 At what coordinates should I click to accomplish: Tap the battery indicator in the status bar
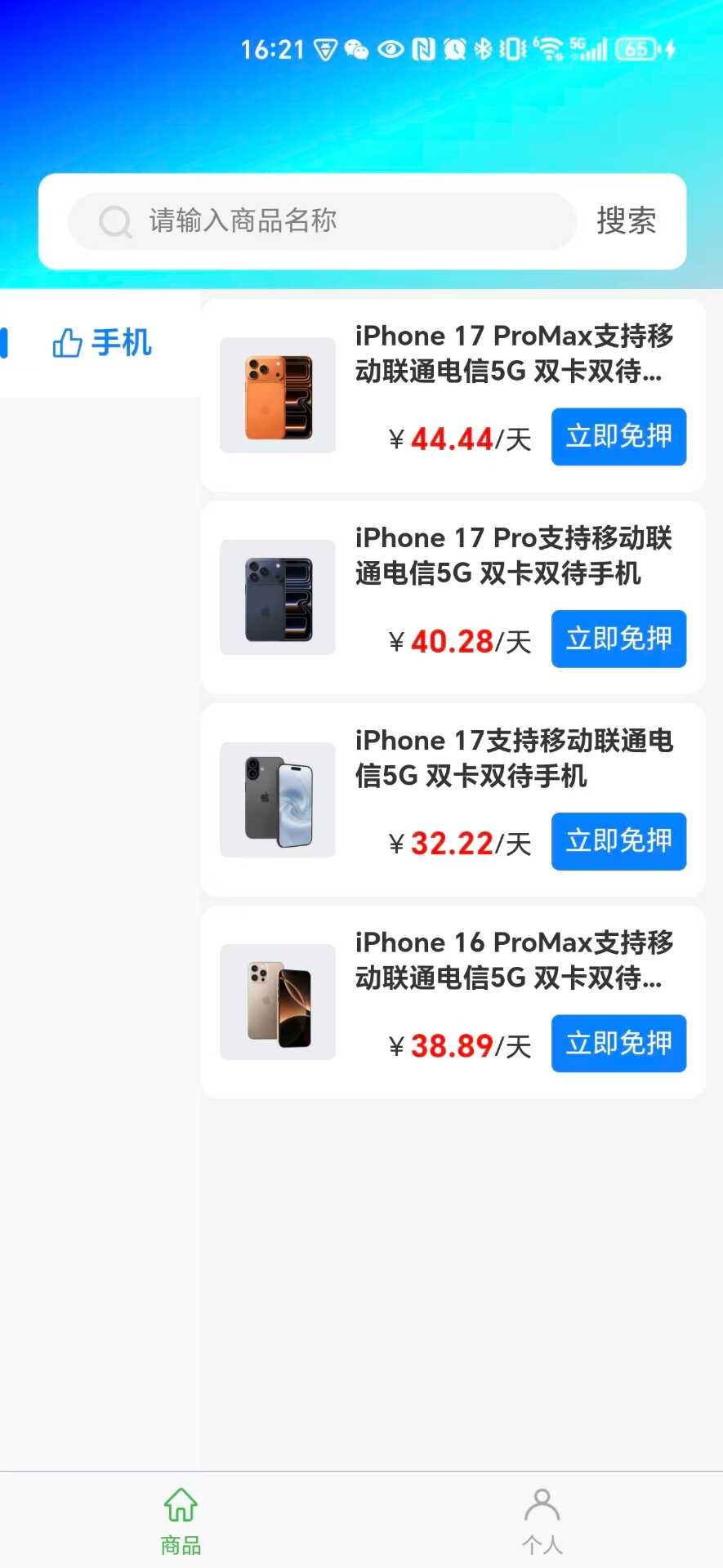point(636,49)
